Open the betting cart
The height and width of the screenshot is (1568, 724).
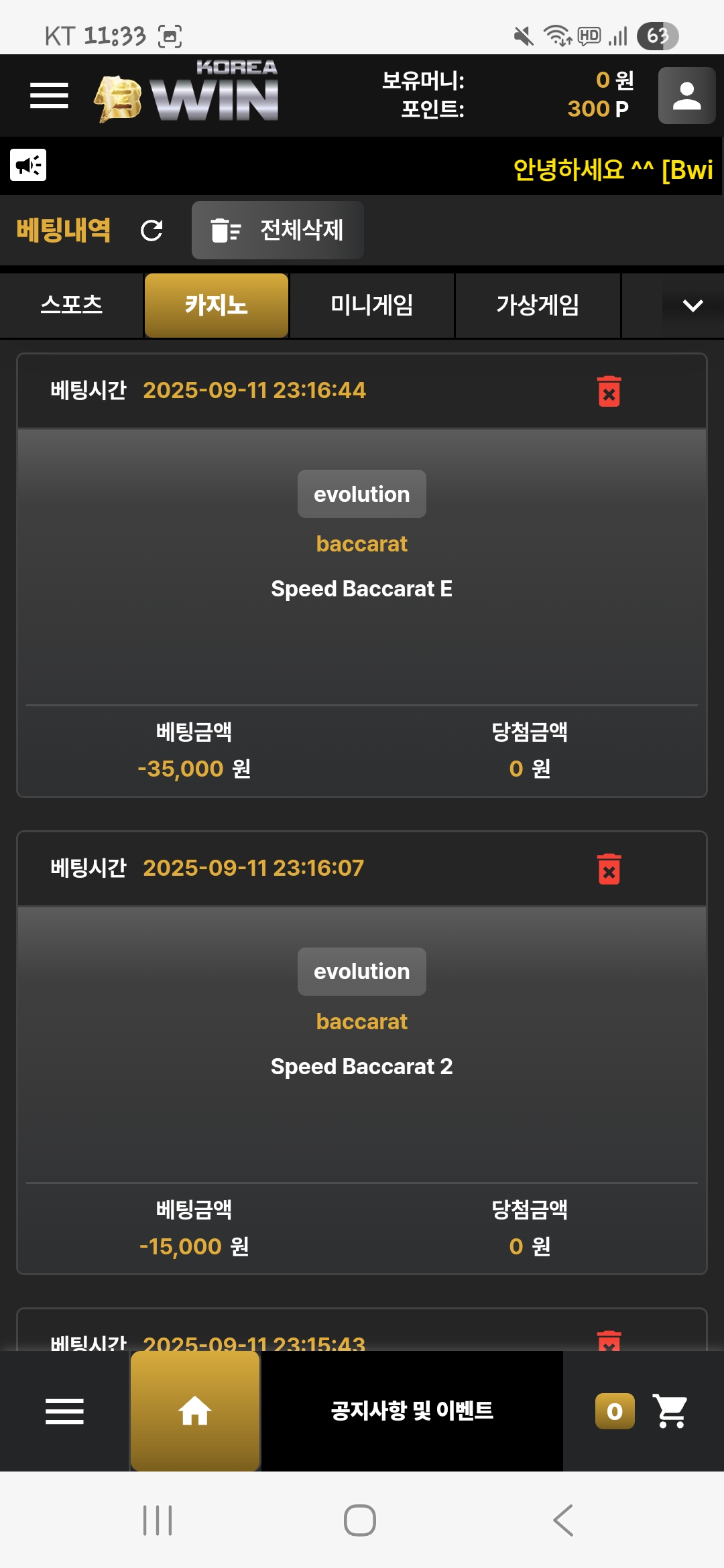click(x=670, y=1411)
